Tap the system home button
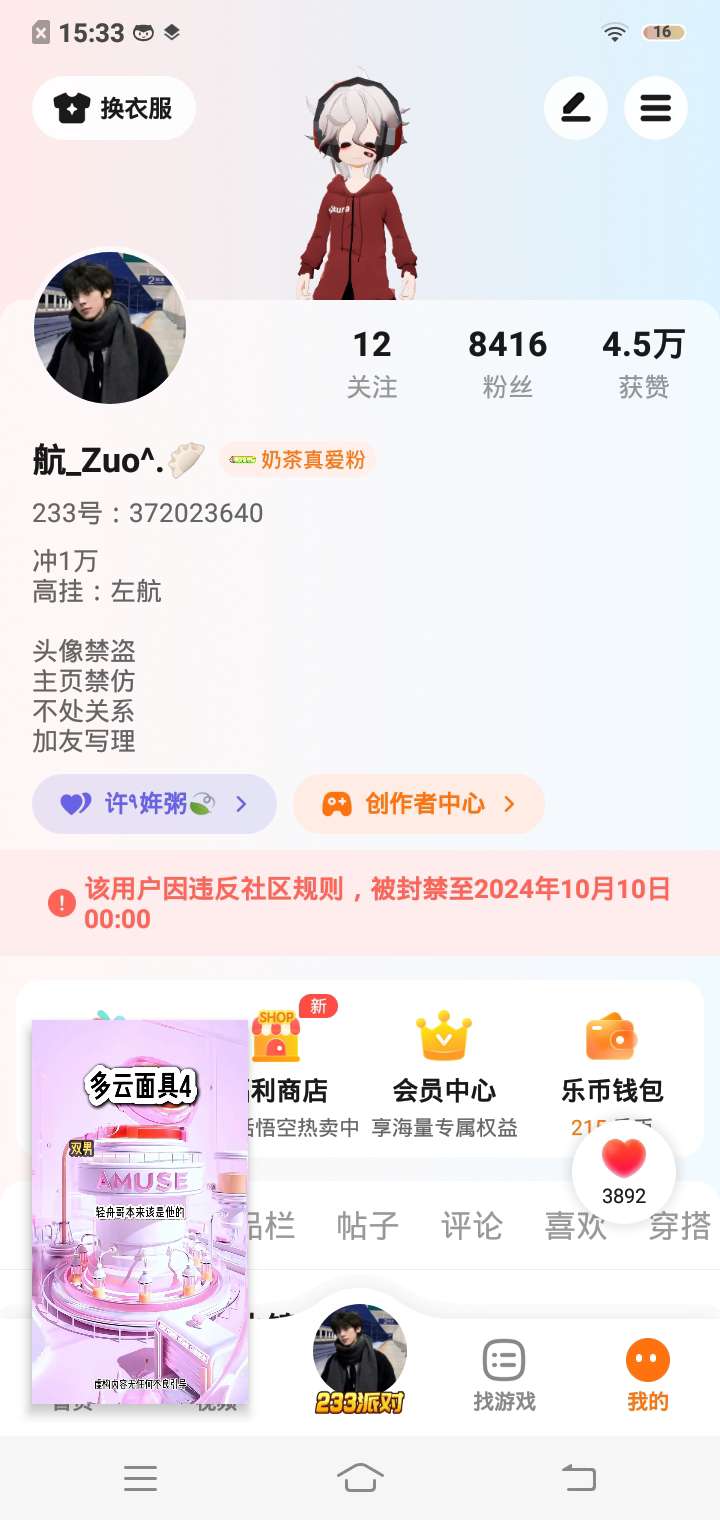This screenshot has height=1520, width=720. [360, 1477]
